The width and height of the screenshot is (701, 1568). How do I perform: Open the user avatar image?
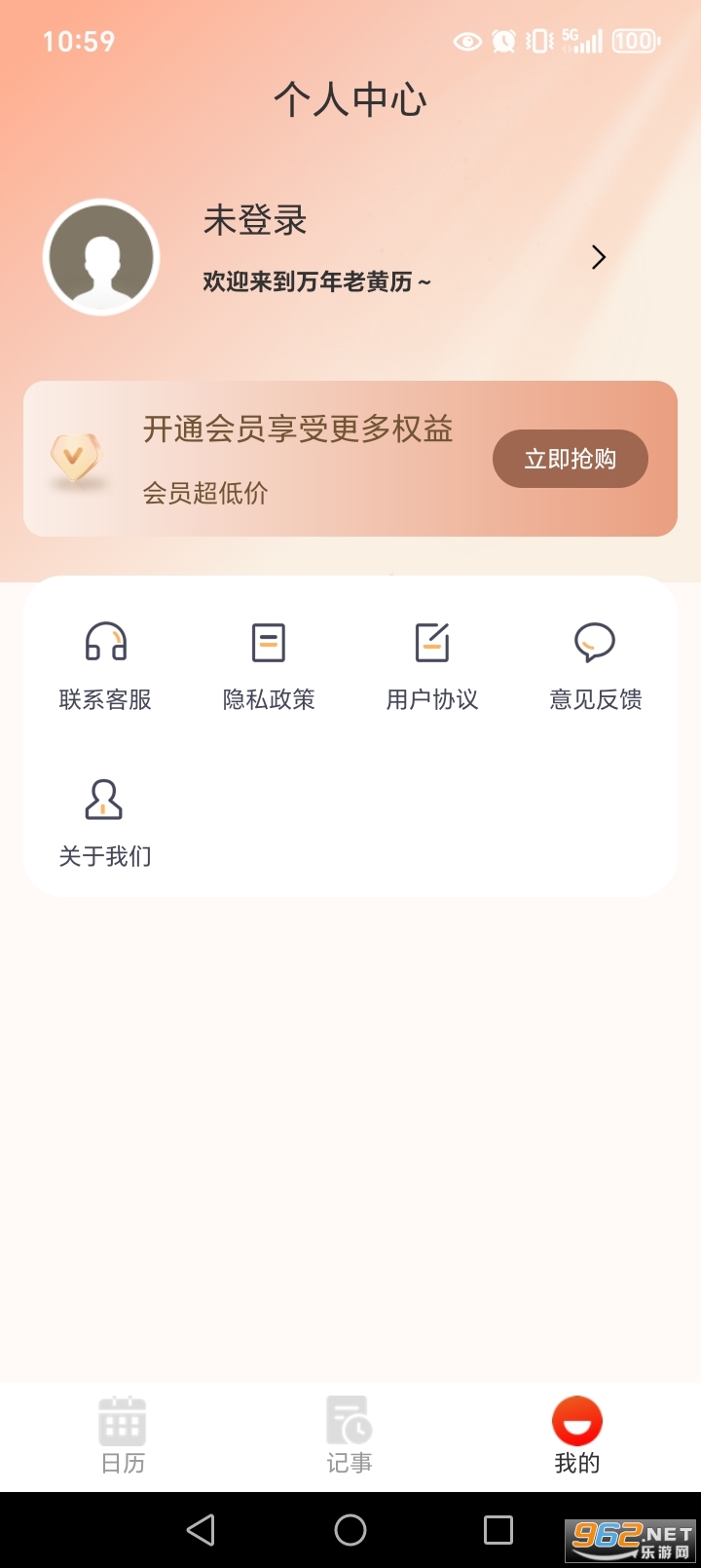click(x=101, y=257)
